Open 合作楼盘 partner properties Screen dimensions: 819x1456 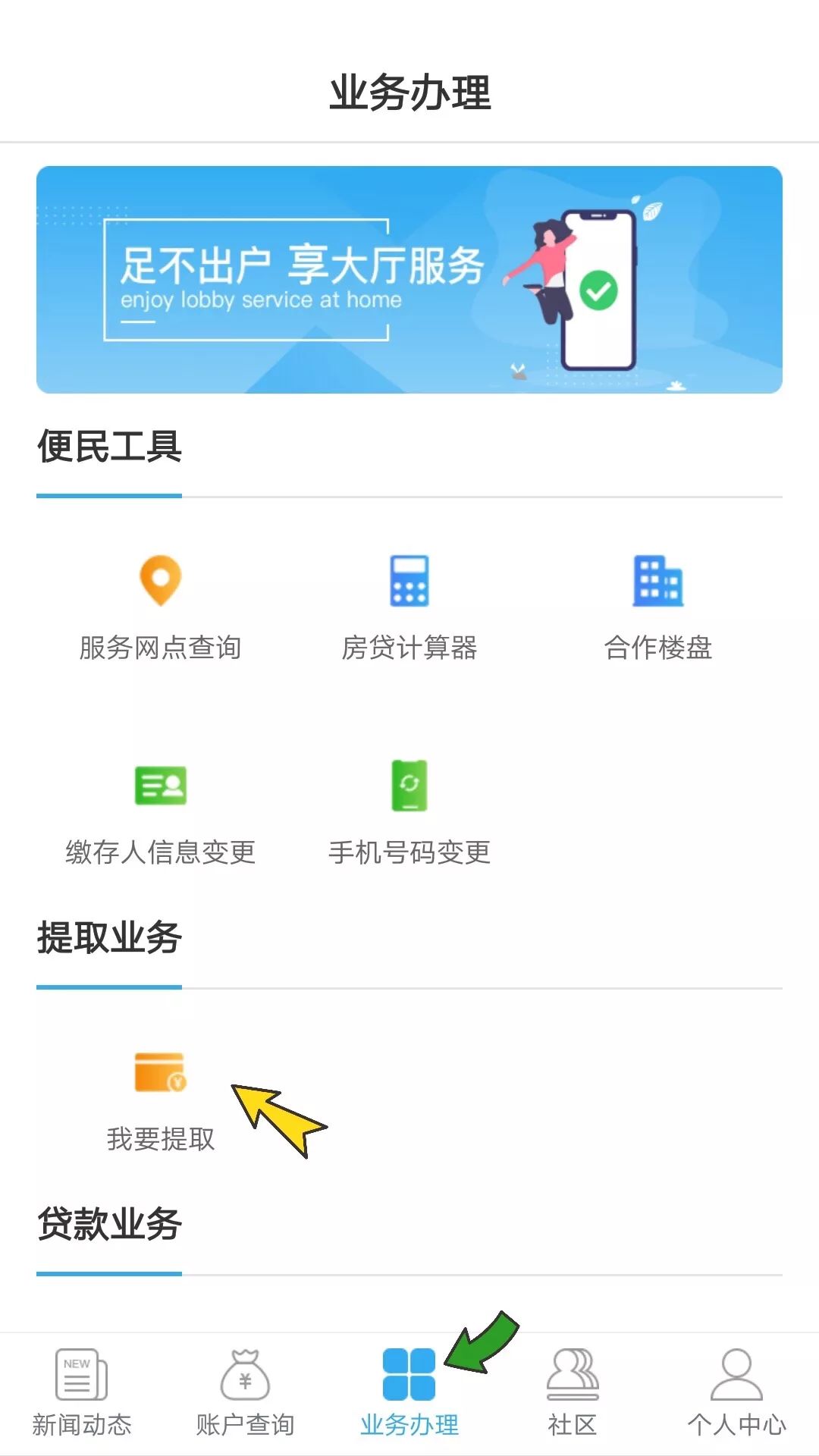[x=657, y=607]
